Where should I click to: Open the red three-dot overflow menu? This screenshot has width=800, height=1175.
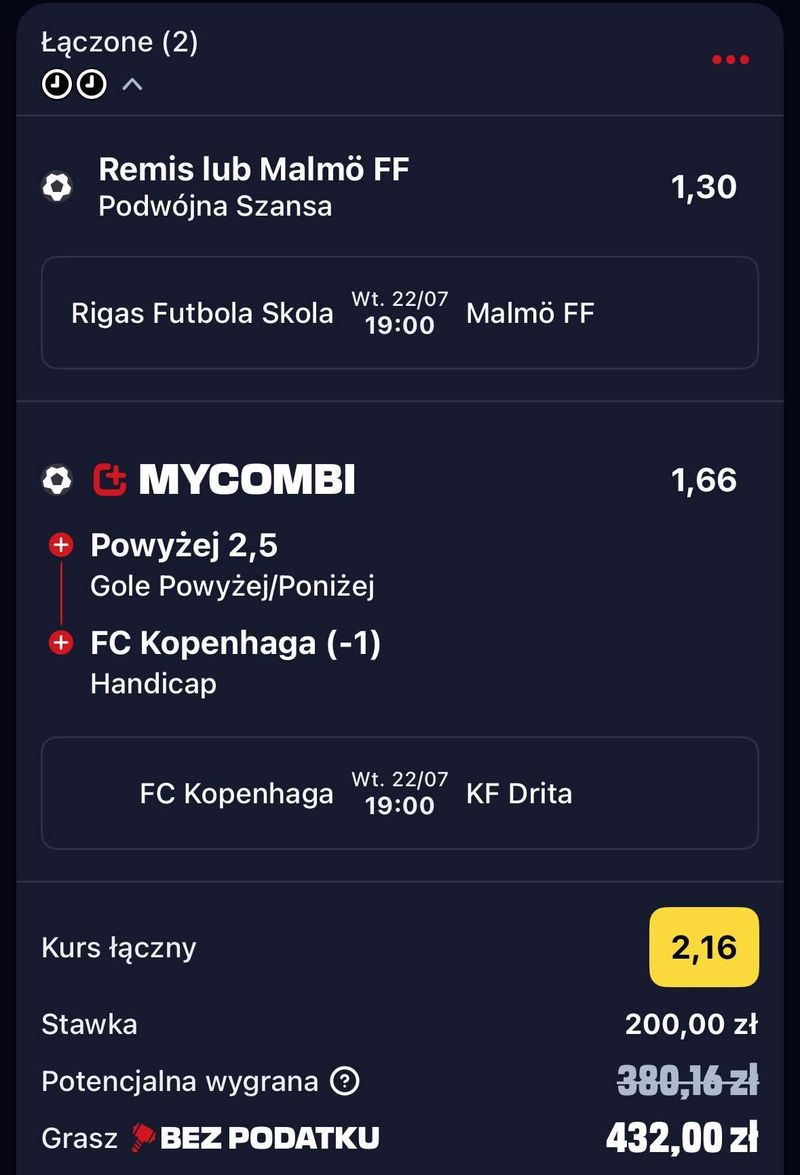point(730,60)
